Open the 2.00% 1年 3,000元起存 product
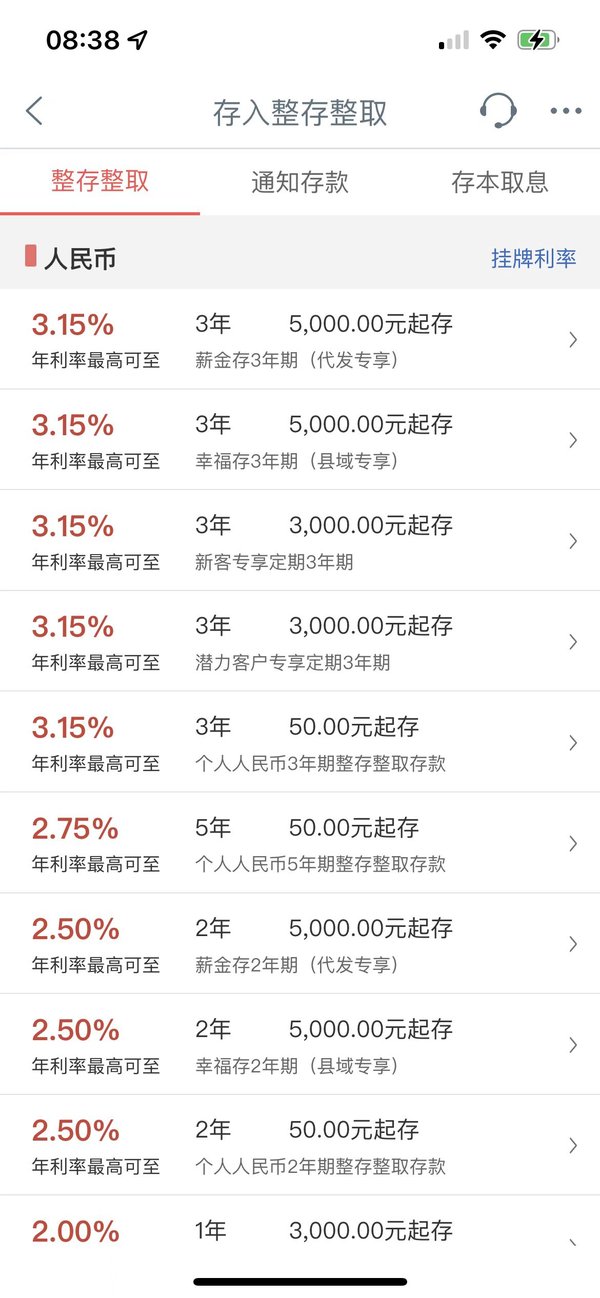The width and height of the screenshot is (600, 1298). (x=300, y=1232)
